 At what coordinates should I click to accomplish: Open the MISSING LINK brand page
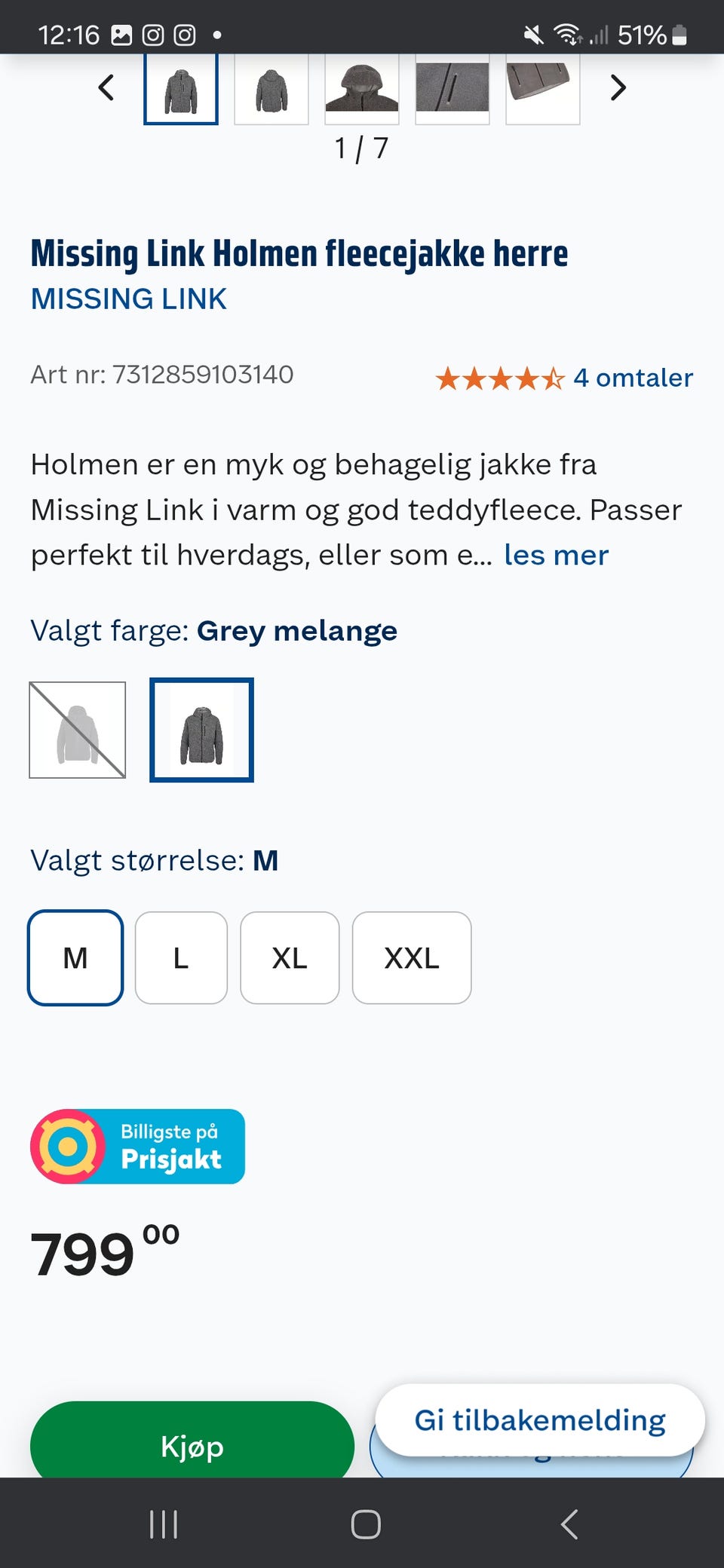pos(128,299)
